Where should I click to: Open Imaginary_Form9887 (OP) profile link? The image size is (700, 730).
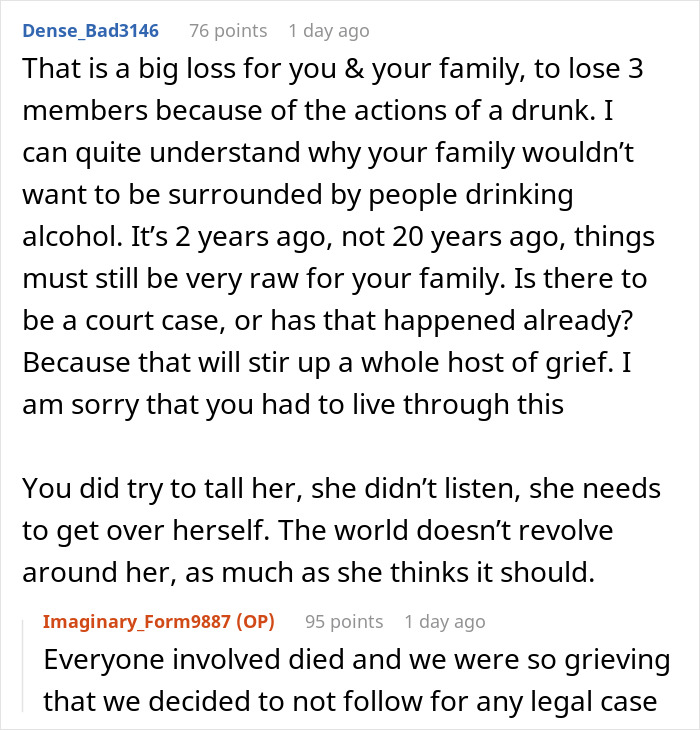click(x=158, y=621)
